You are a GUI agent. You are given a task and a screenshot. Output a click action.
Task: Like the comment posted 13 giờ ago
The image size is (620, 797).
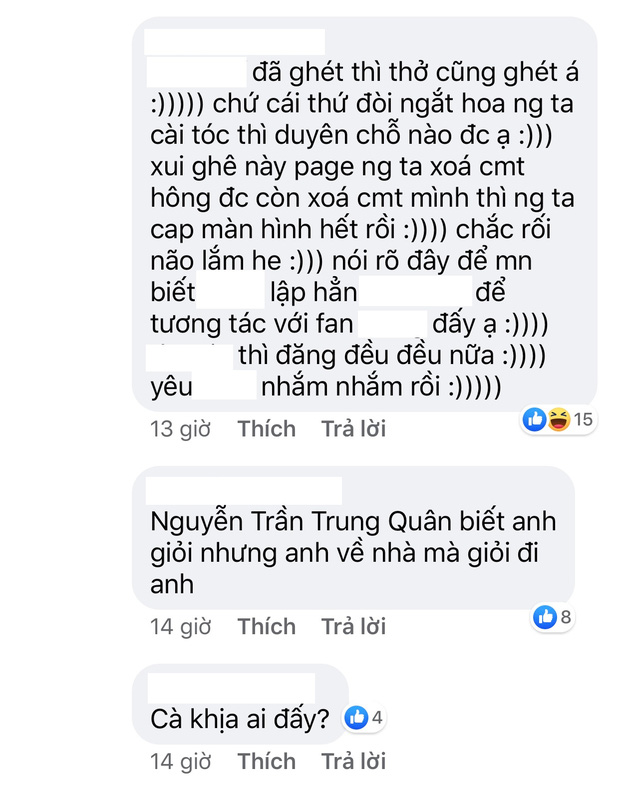(x=266, y=429)
